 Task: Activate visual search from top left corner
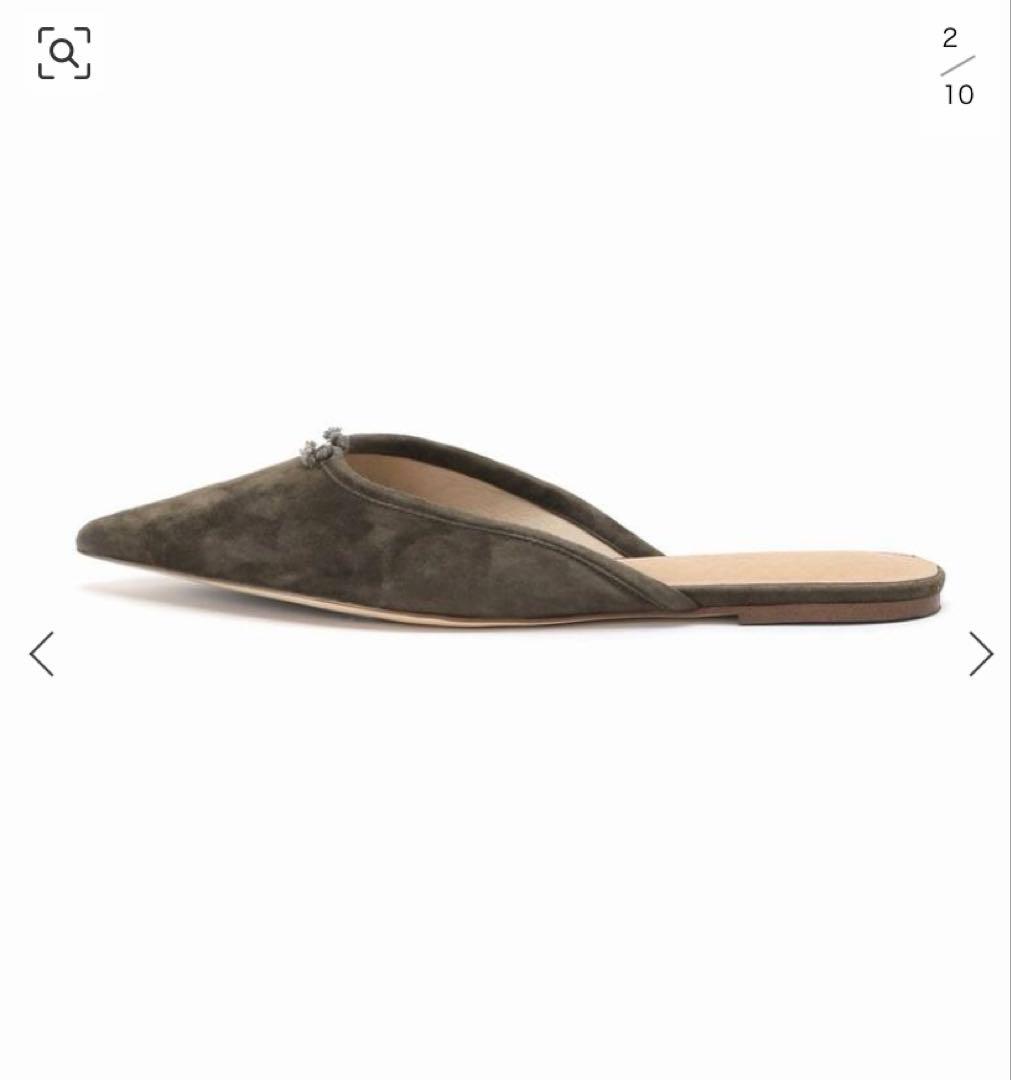coord(67,53)
